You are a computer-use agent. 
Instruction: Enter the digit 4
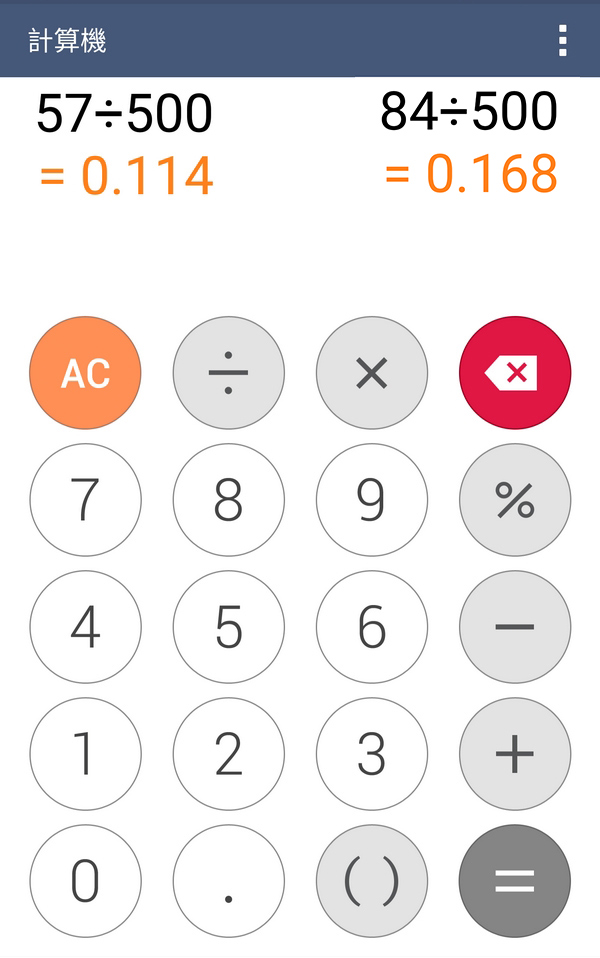coord(86,627)
